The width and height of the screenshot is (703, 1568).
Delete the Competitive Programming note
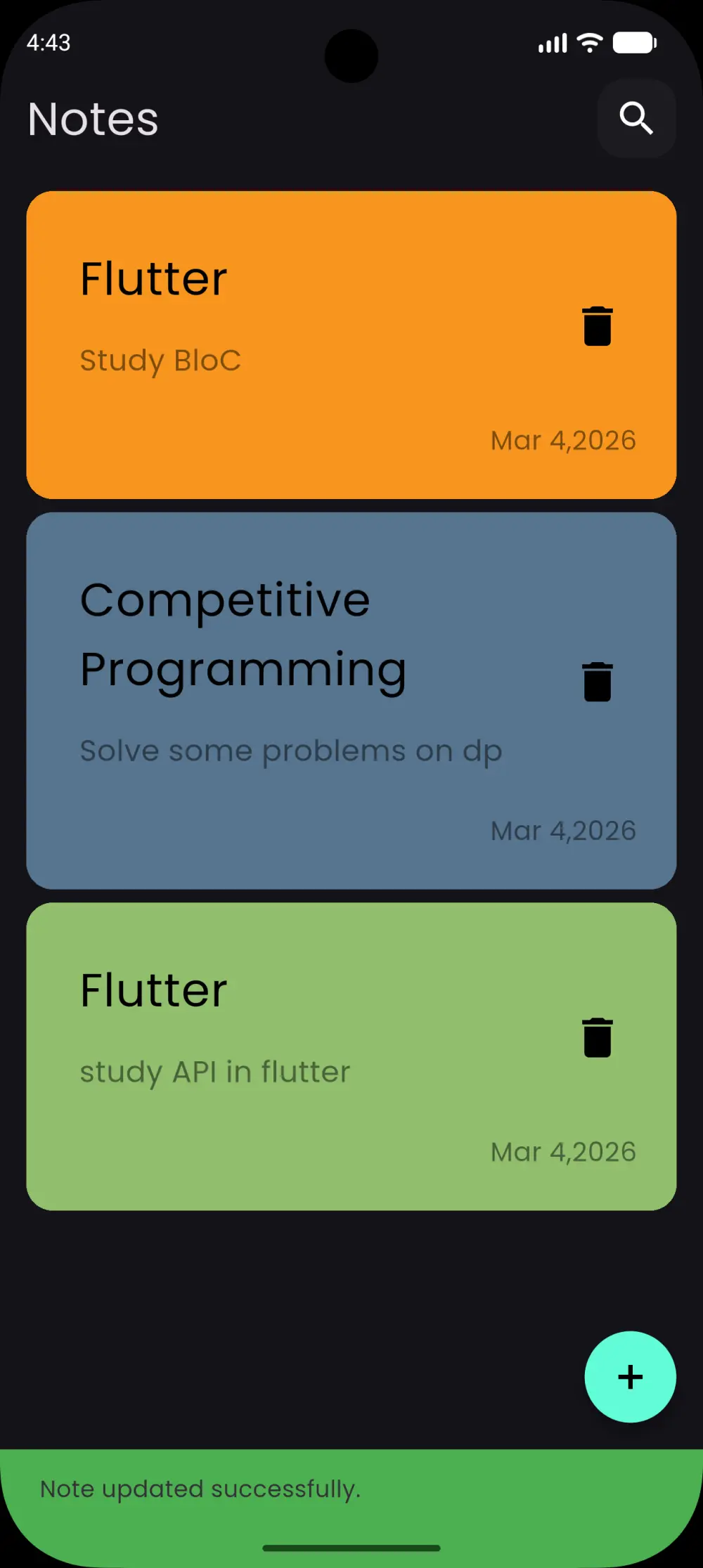pos(597,681)
